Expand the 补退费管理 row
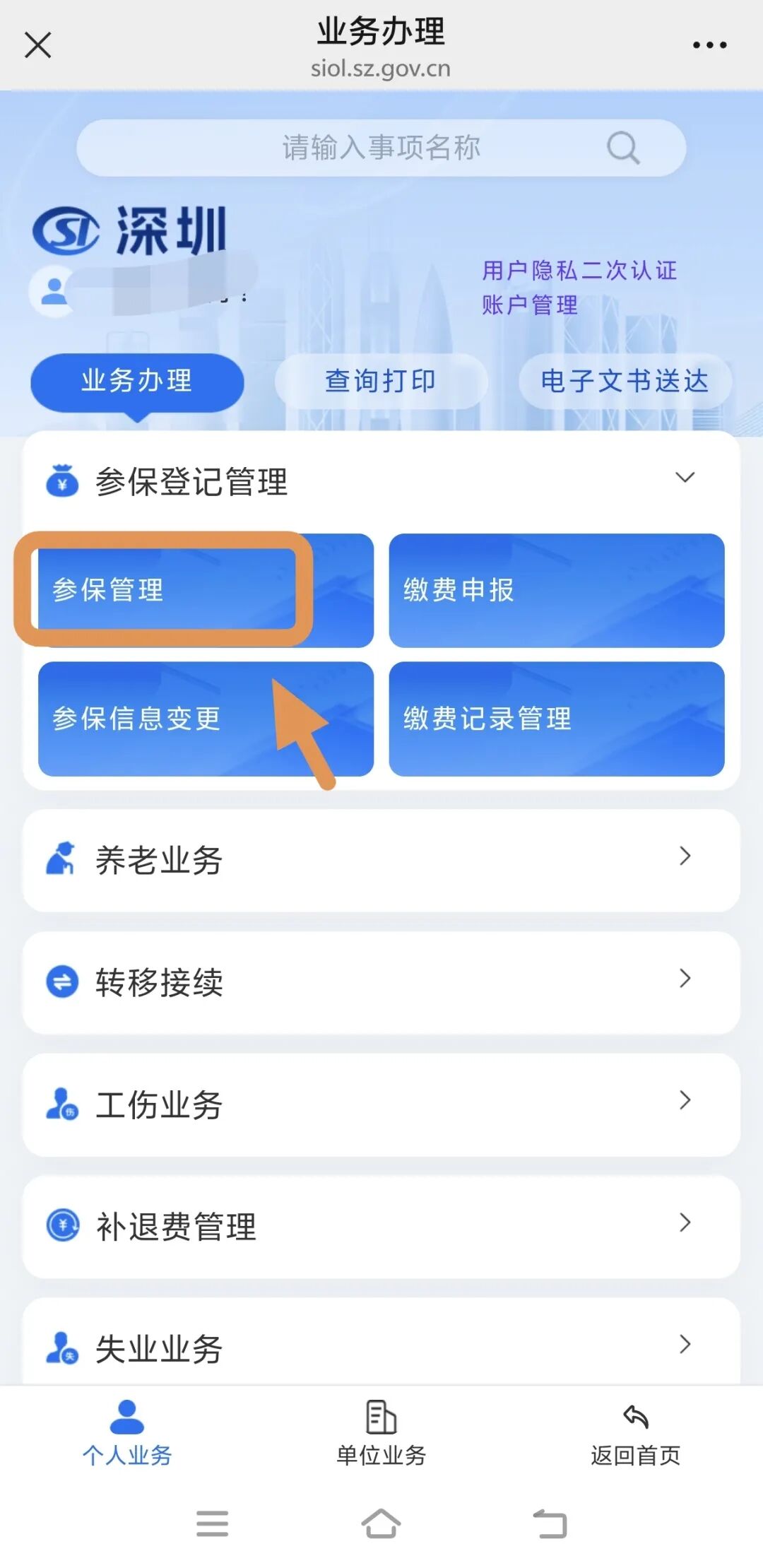Viewport: 763px width, 1568px height. click(381, 1227)
